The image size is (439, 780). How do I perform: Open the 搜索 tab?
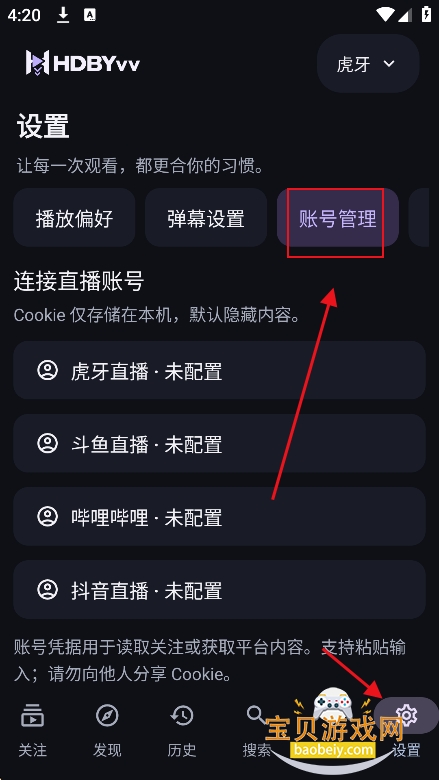click(257, 730)
